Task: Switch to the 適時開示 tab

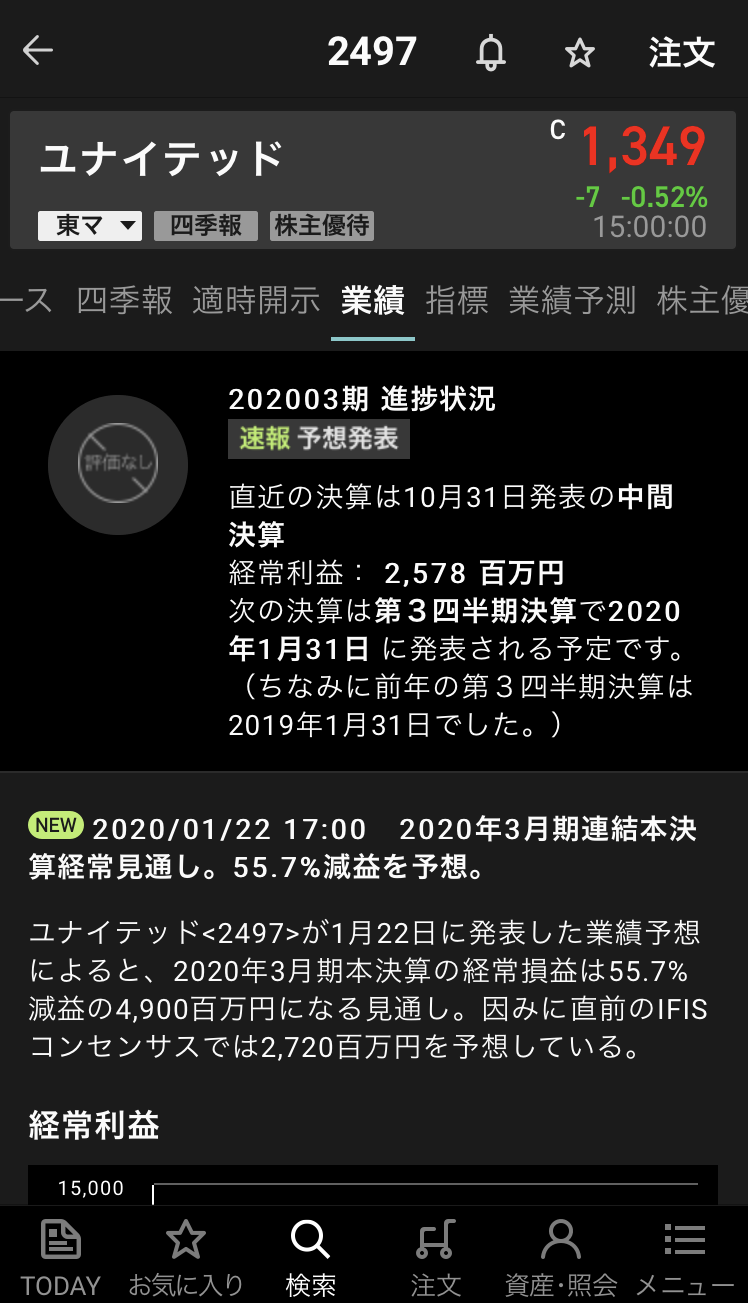Action: tap(256, 301)
